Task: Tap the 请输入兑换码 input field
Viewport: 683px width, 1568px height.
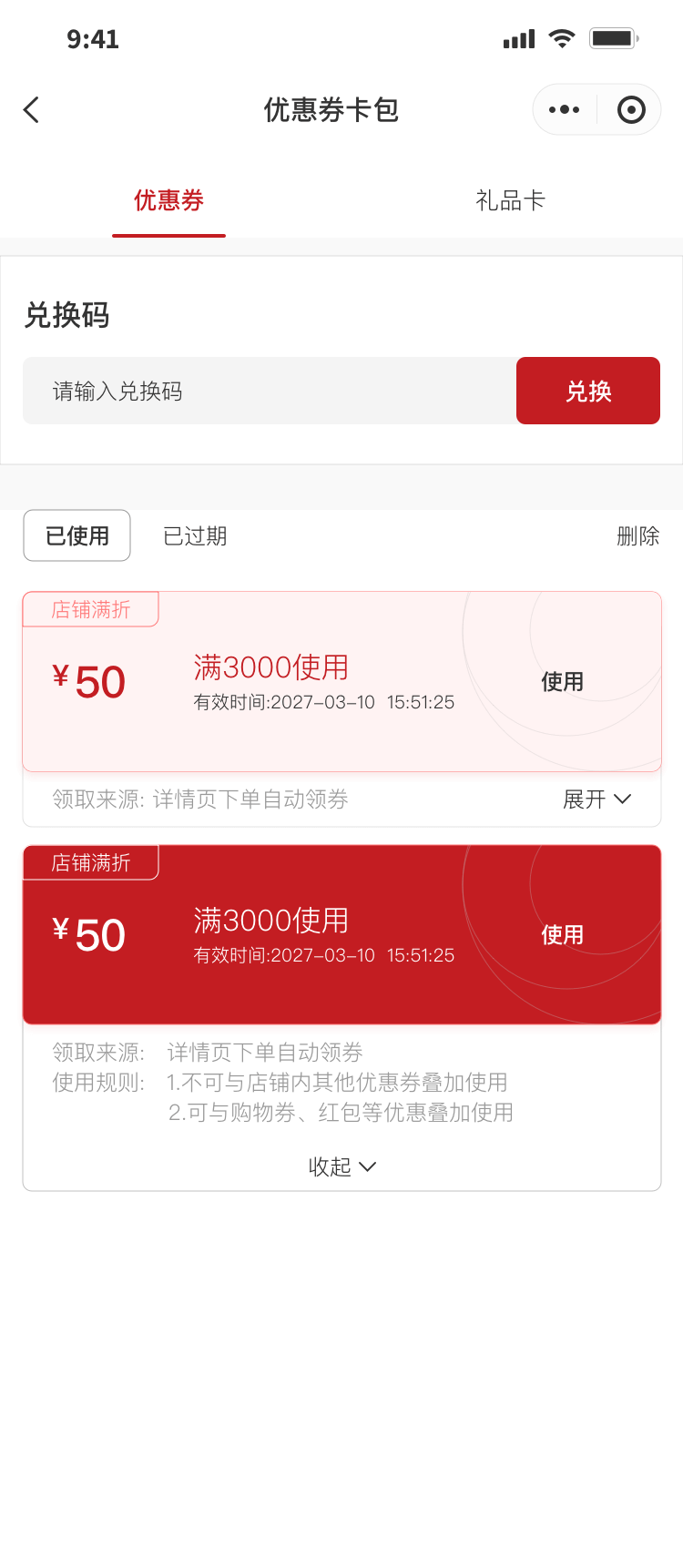Action: click(270, 391)
